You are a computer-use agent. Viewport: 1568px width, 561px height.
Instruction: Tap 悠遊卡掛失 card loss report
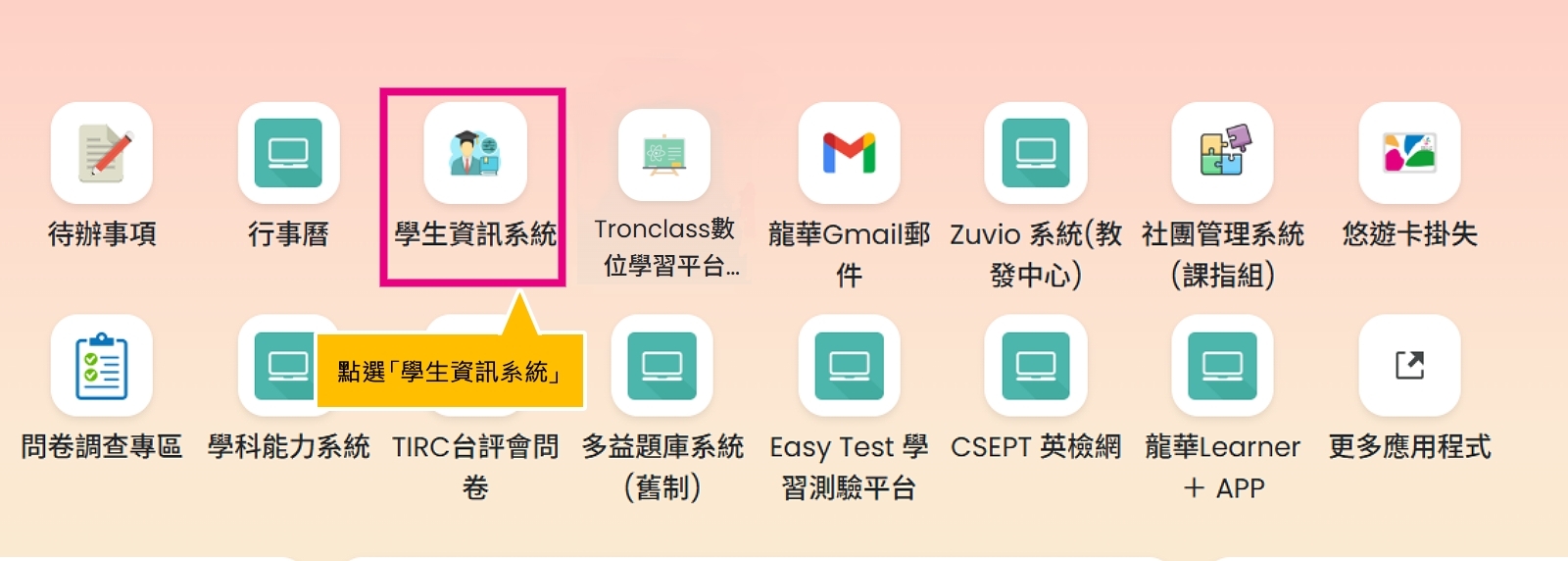point(1409,154)
